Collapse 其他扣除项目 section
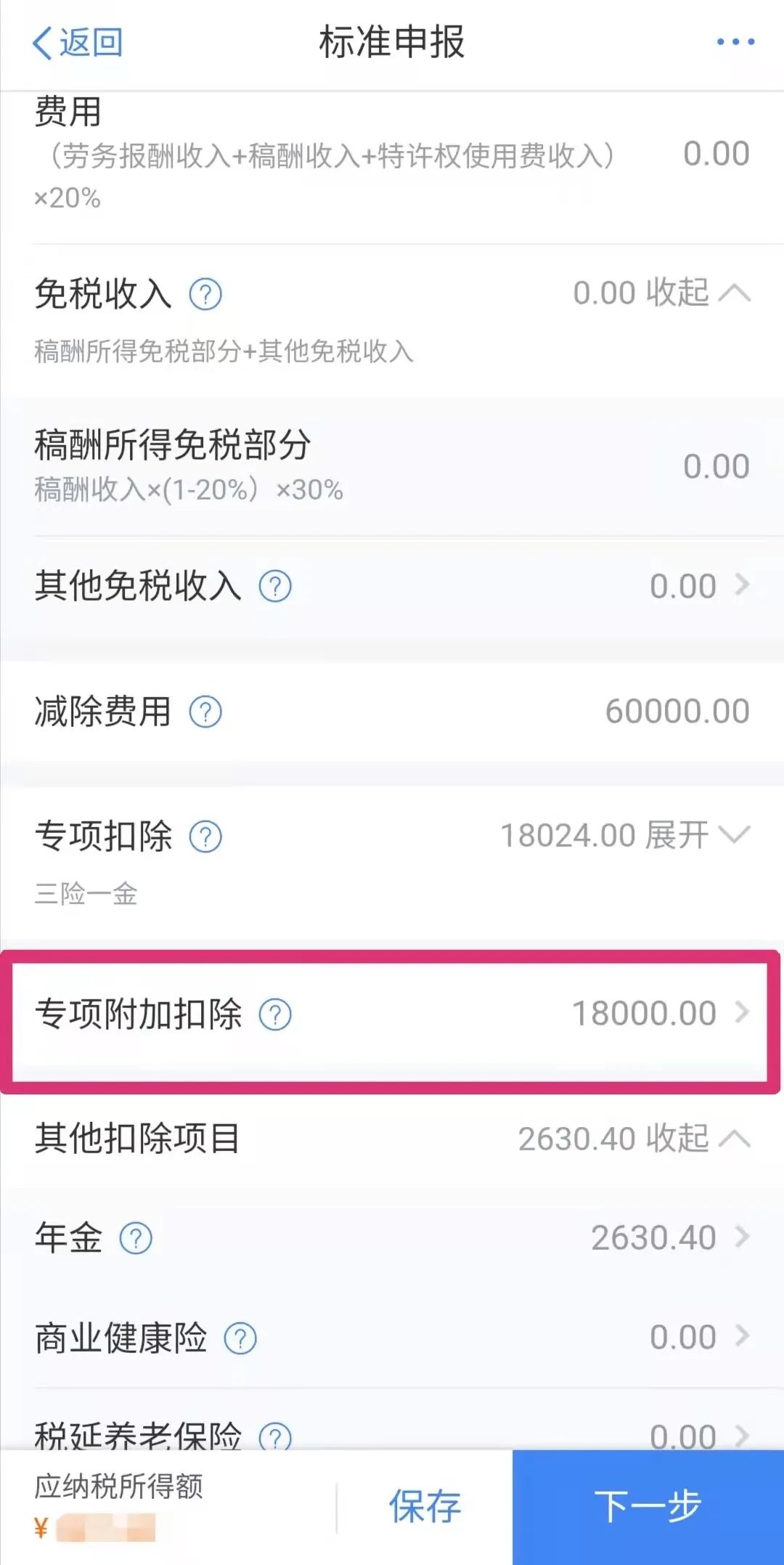Viewport: 784px width, 1565px height. click(x=698, y=1138)
